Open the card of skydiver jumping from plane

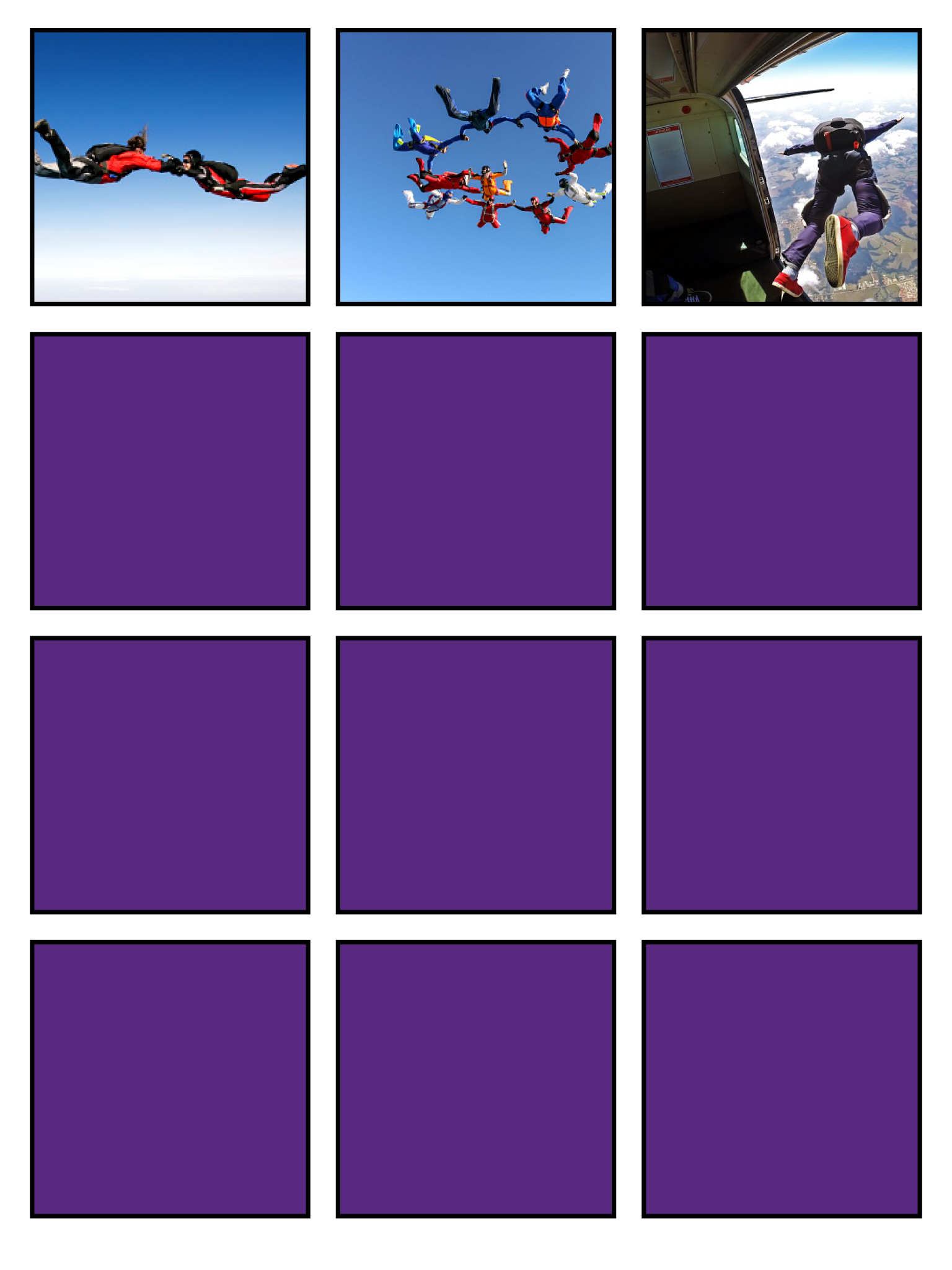click(x=782, y=167)
